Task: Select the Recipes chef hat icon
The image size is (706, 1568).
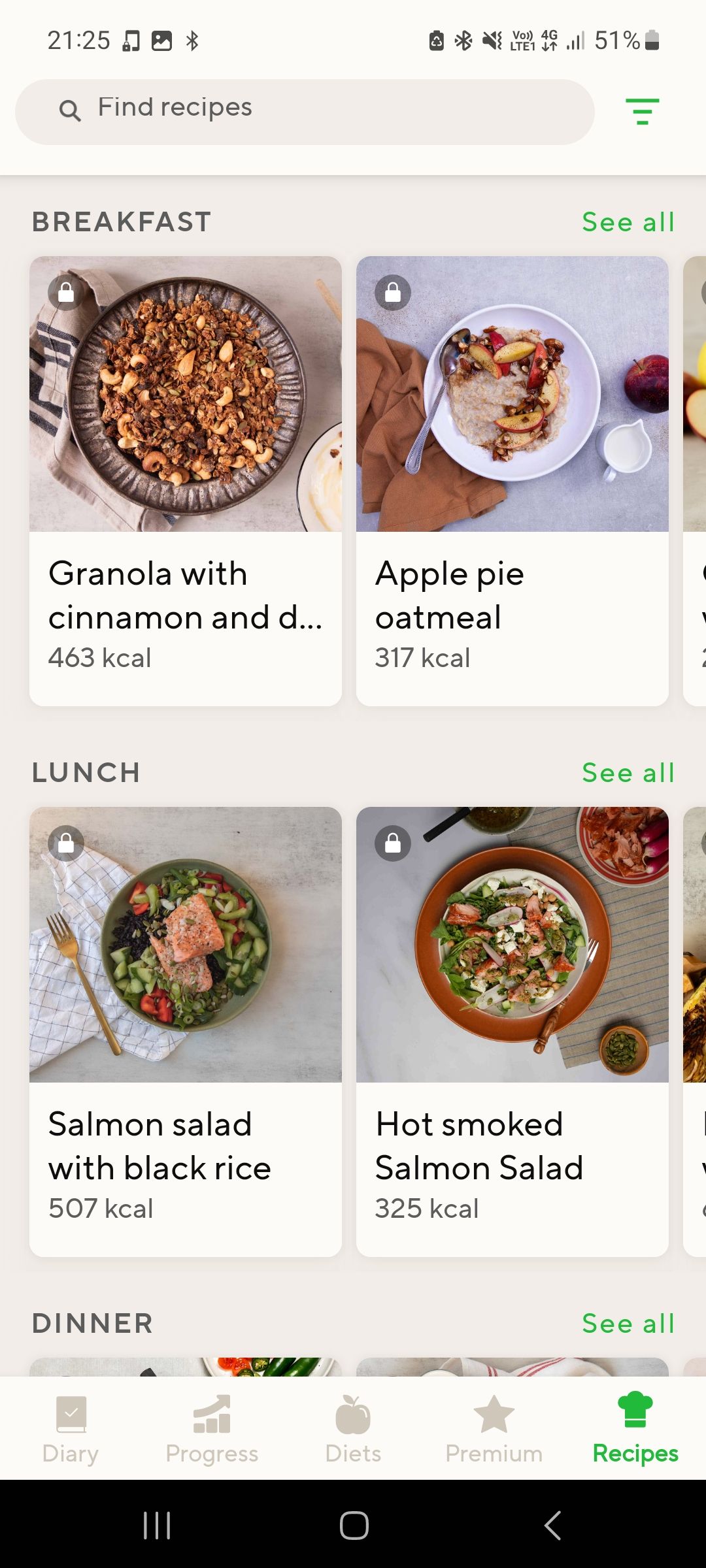Action: (x=635, y=1424)
